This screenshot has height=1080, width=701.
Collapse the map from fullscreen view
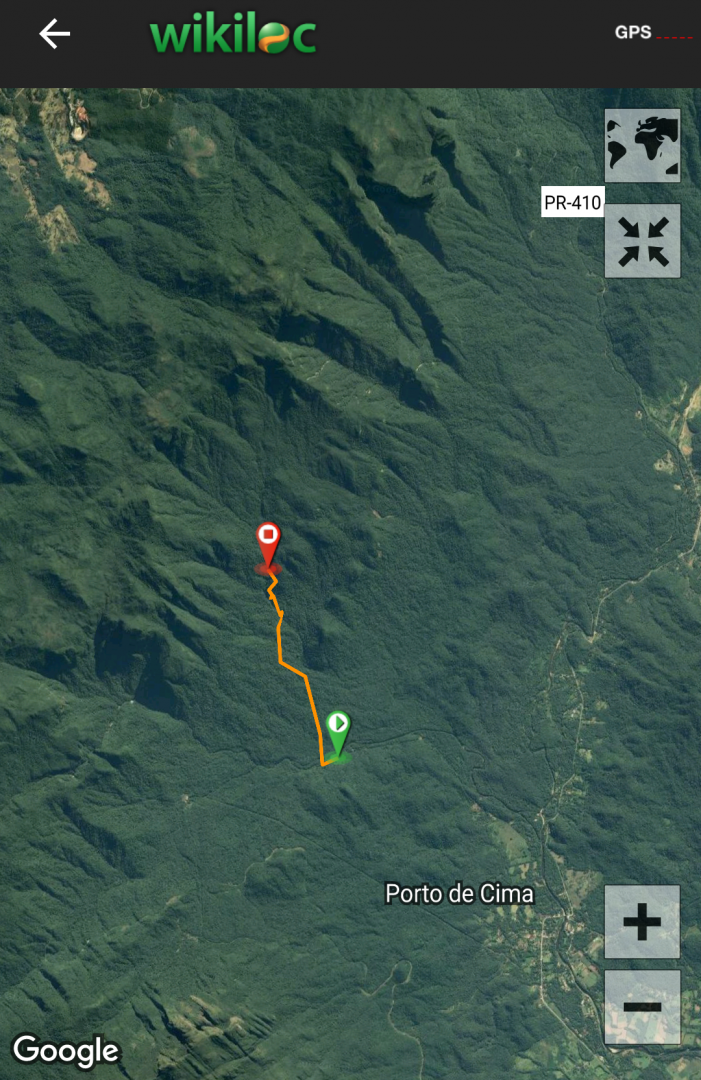click(642, 241)
